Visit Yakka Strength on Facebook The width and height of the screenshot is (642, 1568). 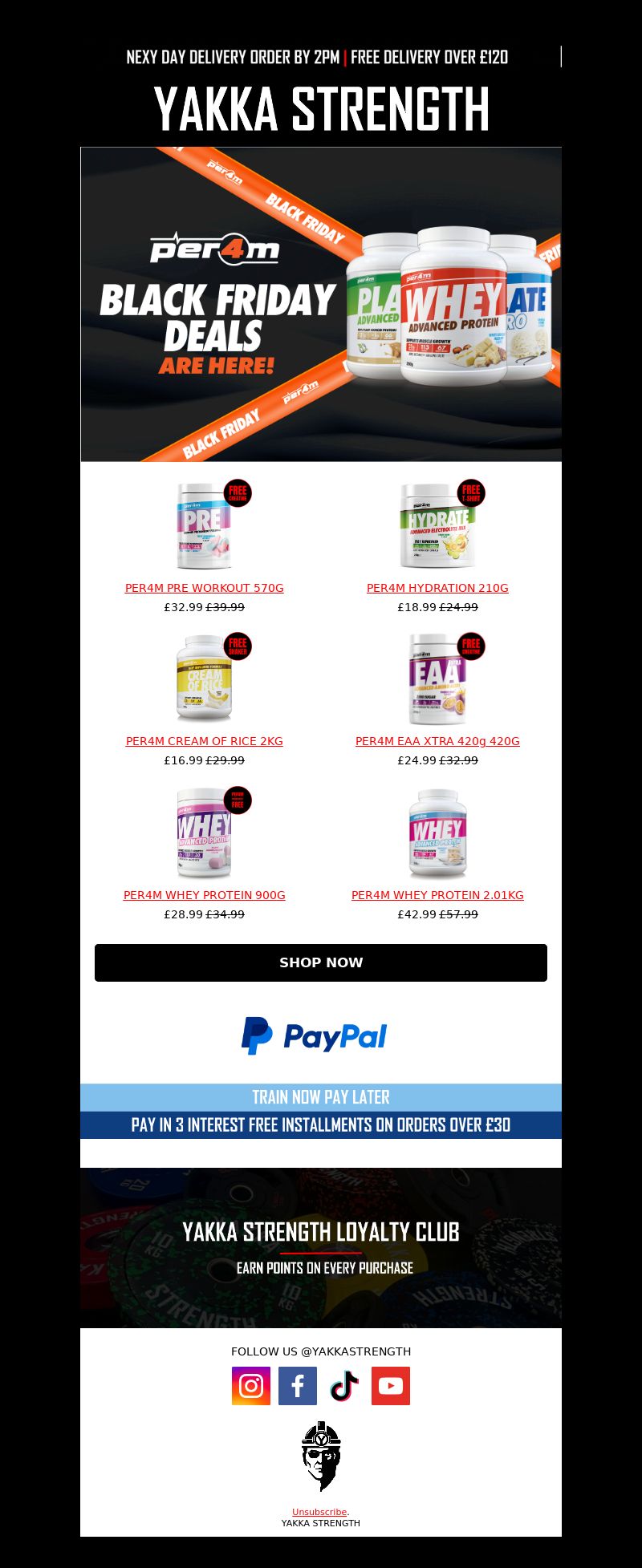click(298, 1386)
